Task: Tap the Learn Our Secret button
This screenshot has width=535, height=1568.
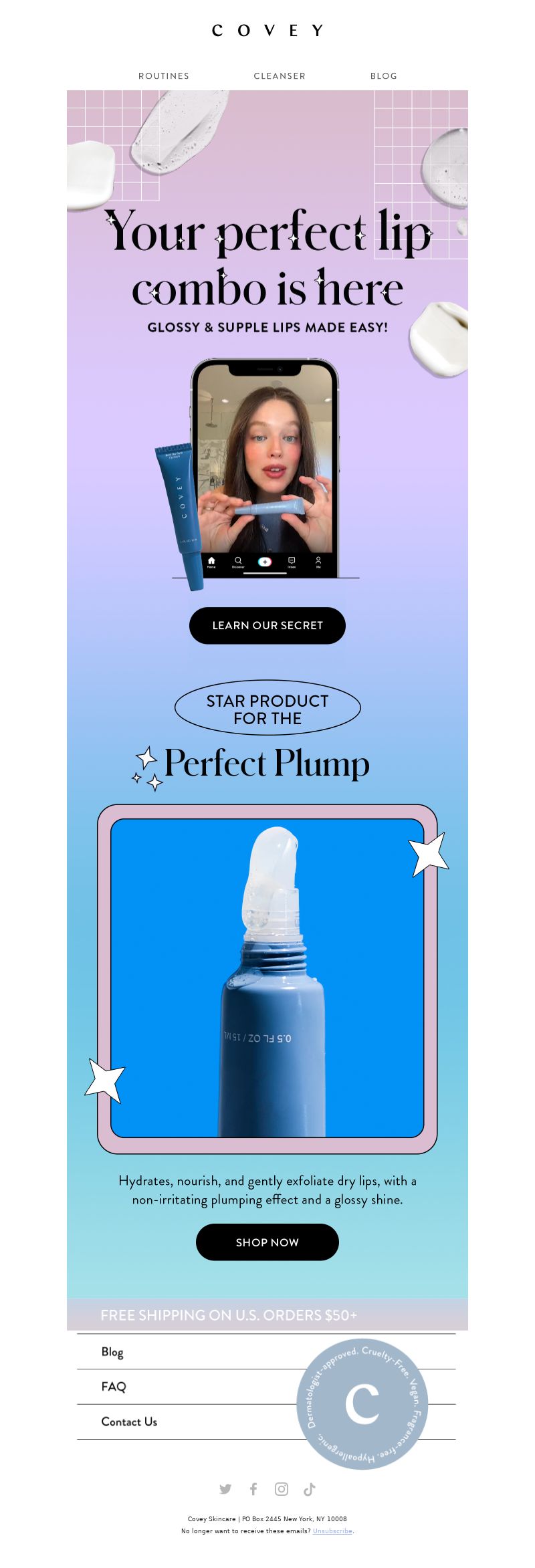Action: click(267, 625)
